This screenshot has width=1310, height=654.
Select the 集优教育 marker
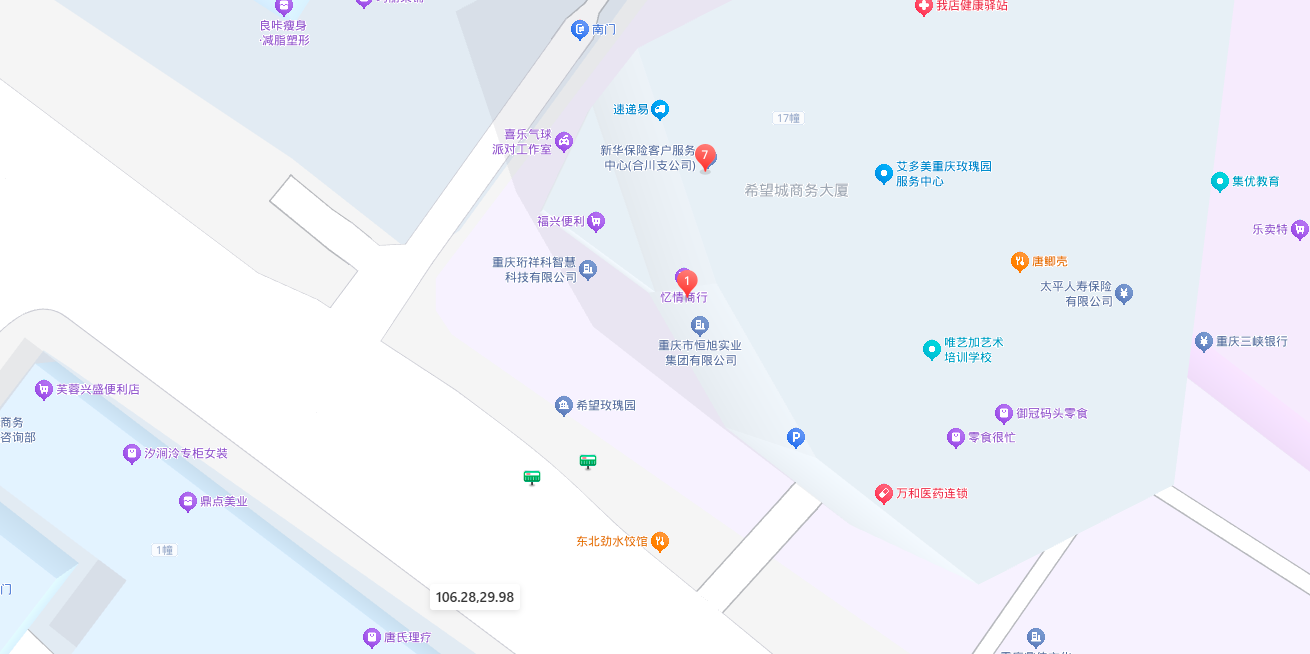point(1219,182)
